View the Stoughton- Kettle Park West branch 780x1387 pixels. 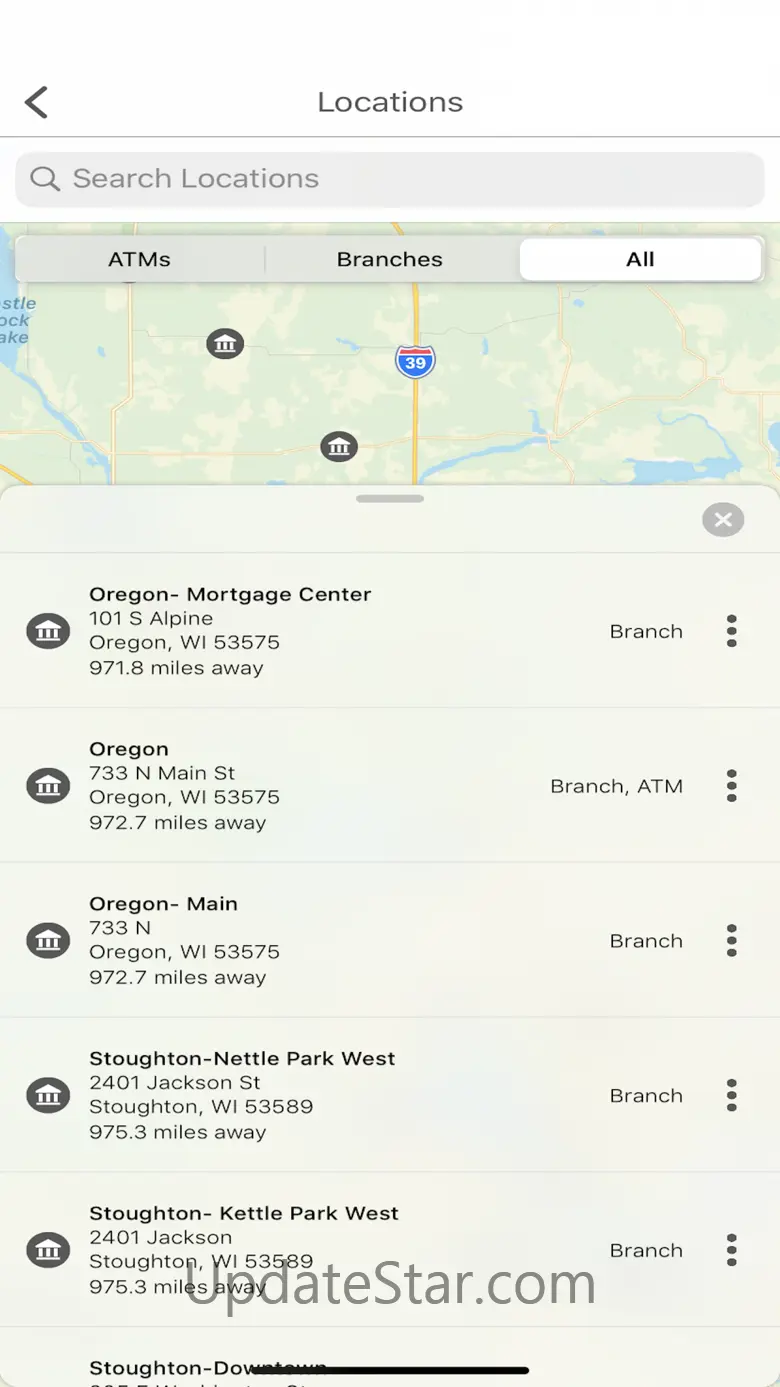(x=300, y=1250)
